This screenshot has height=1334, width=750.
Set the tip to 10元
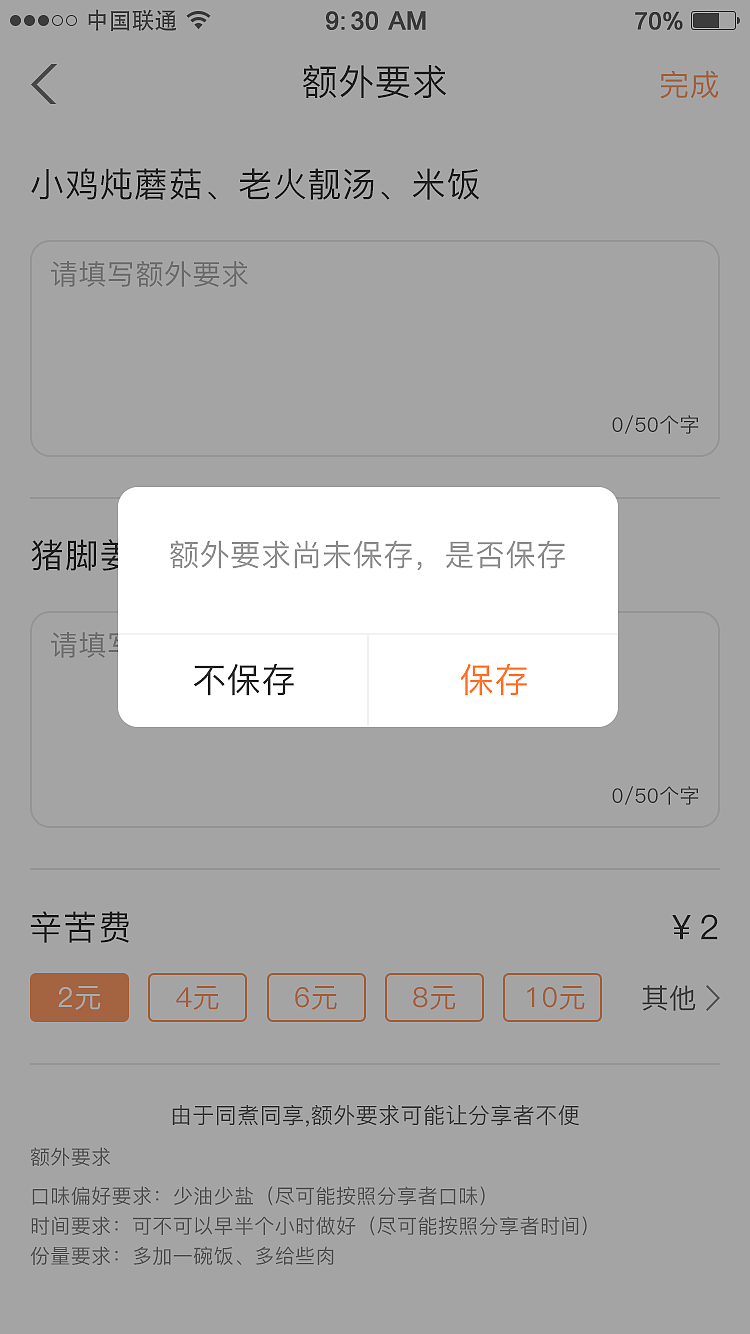[552, 997]
